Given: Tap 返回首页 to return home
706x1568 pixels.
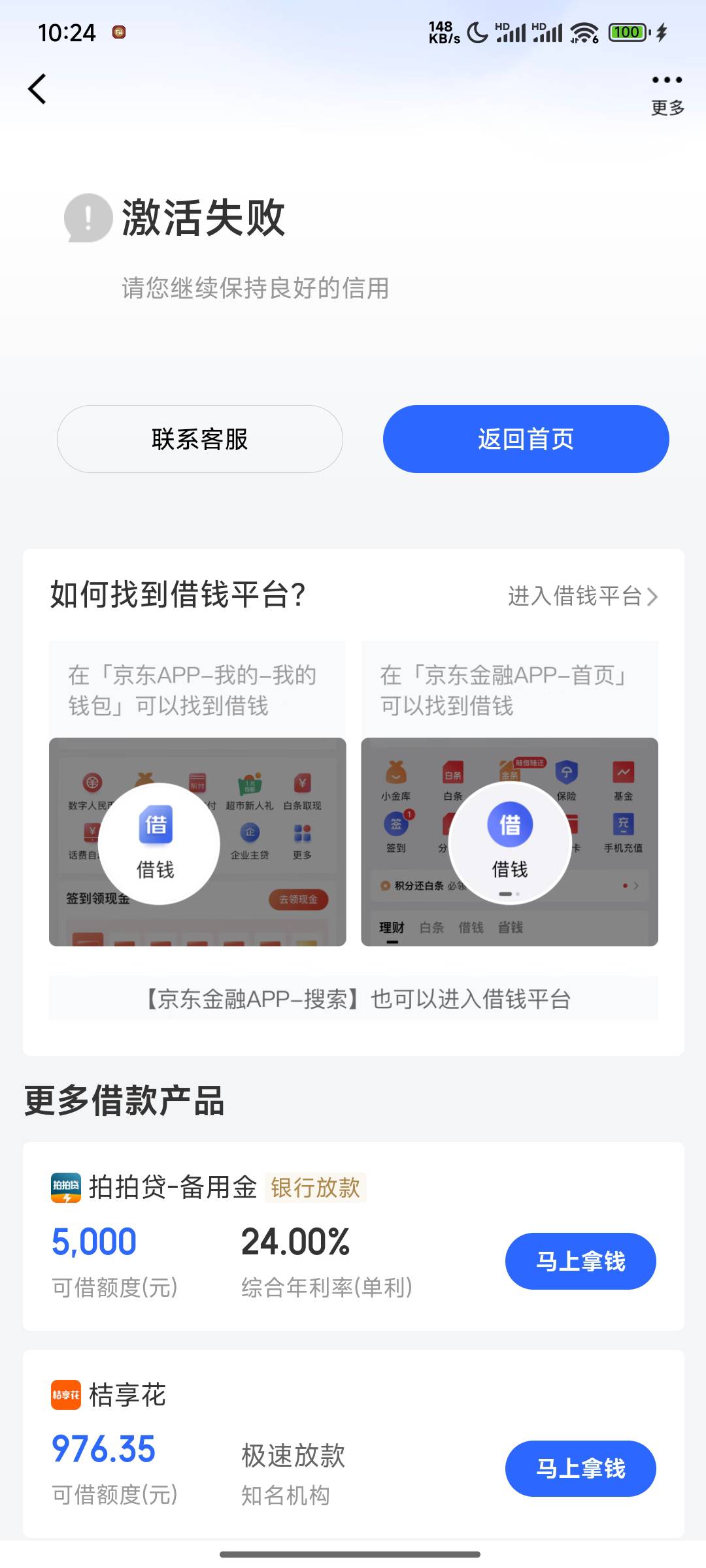Looking at the screenshot, I should point(526,439).
